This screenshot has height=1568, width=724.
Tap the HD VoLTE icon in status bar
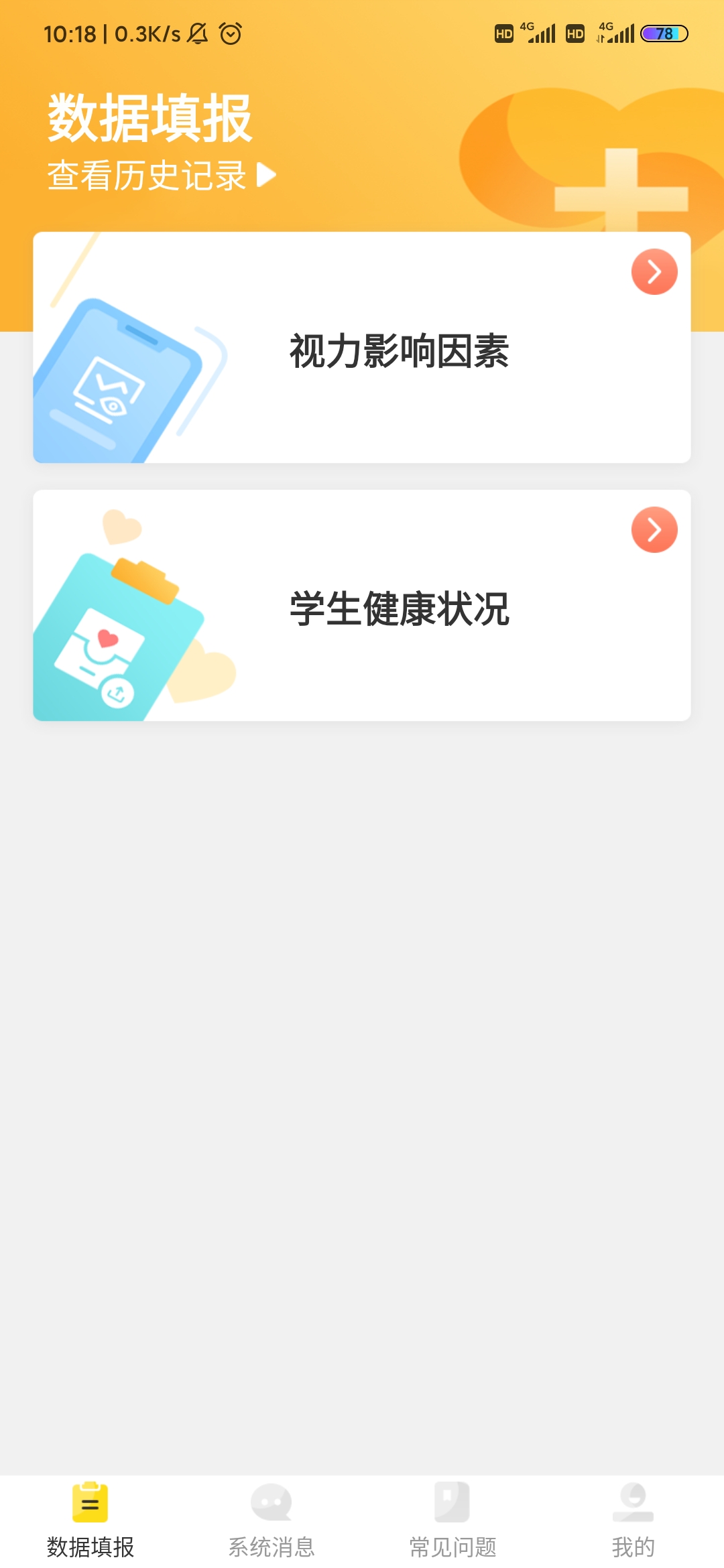point(503,33)
